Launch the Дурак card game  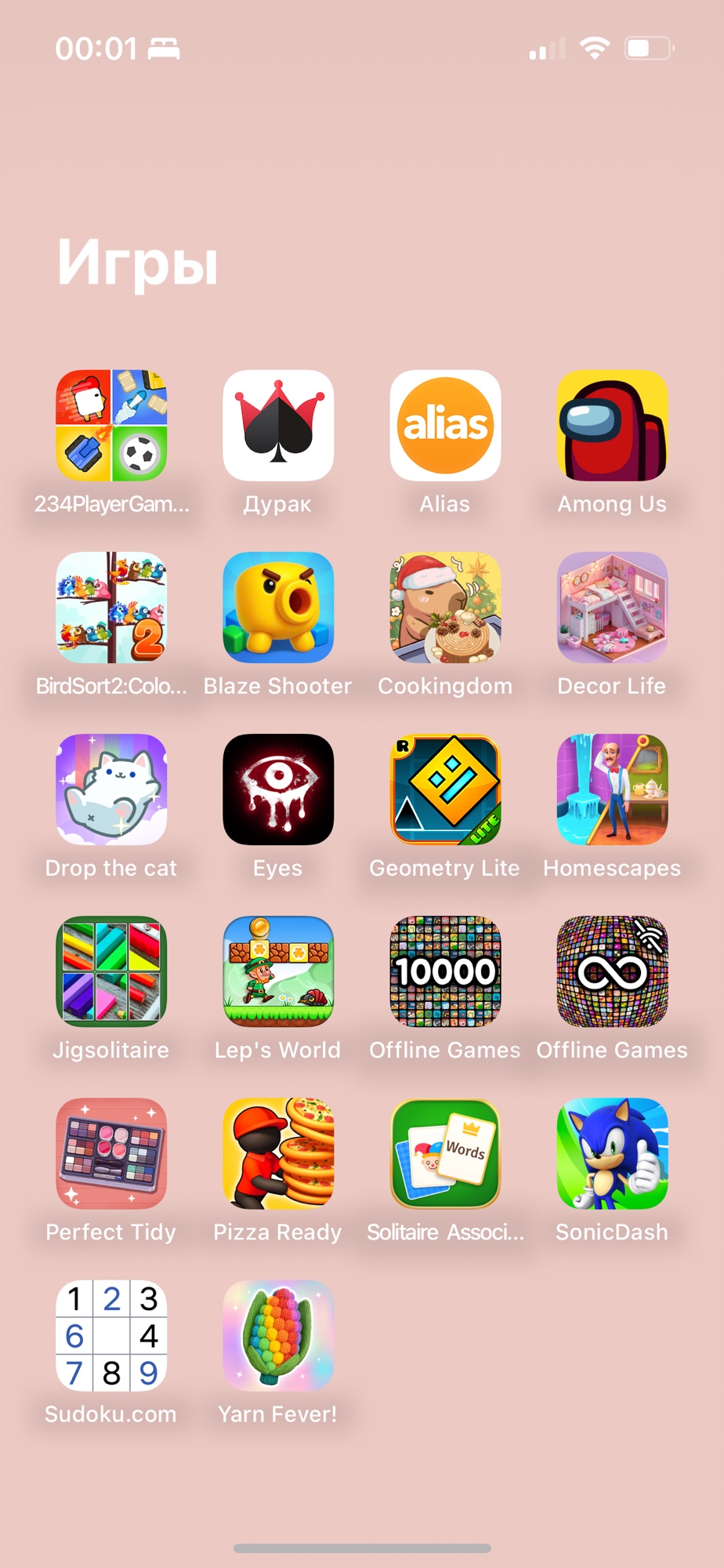[278, 426]
